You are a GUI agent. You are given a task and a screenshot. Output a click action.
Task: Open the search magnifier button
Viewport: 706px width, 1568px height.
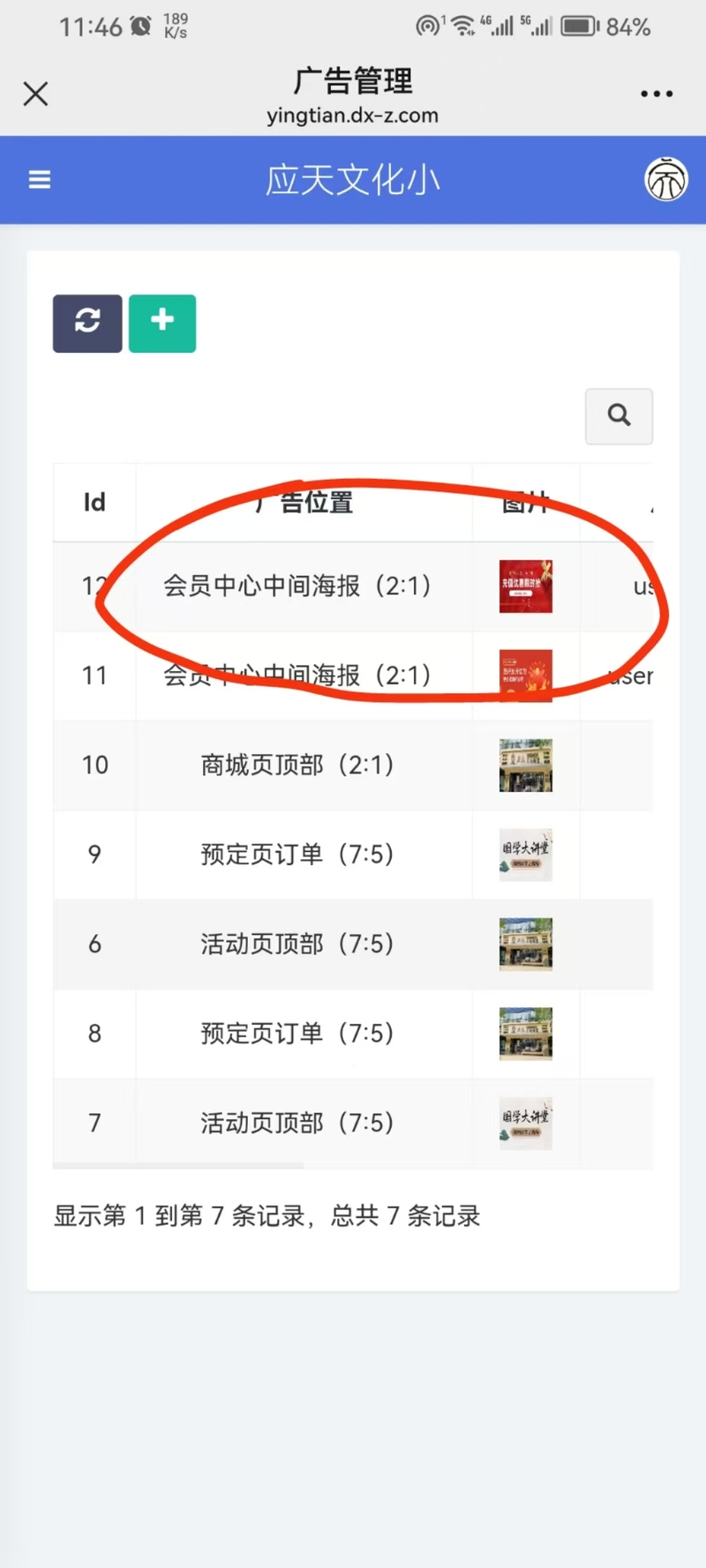pyautogui.click(x=619, y=415)
